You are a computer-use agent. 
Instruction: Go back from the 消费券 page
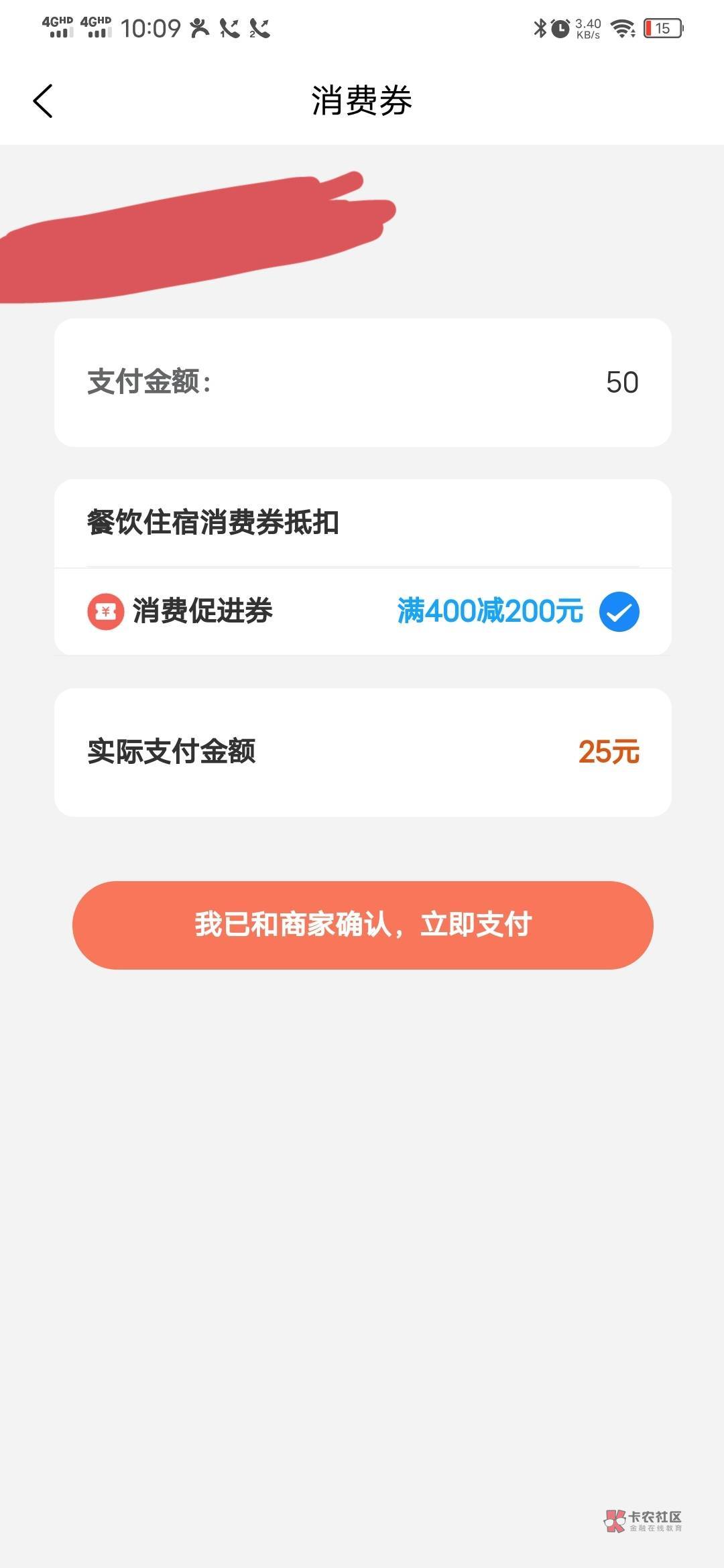pos(43,101)
